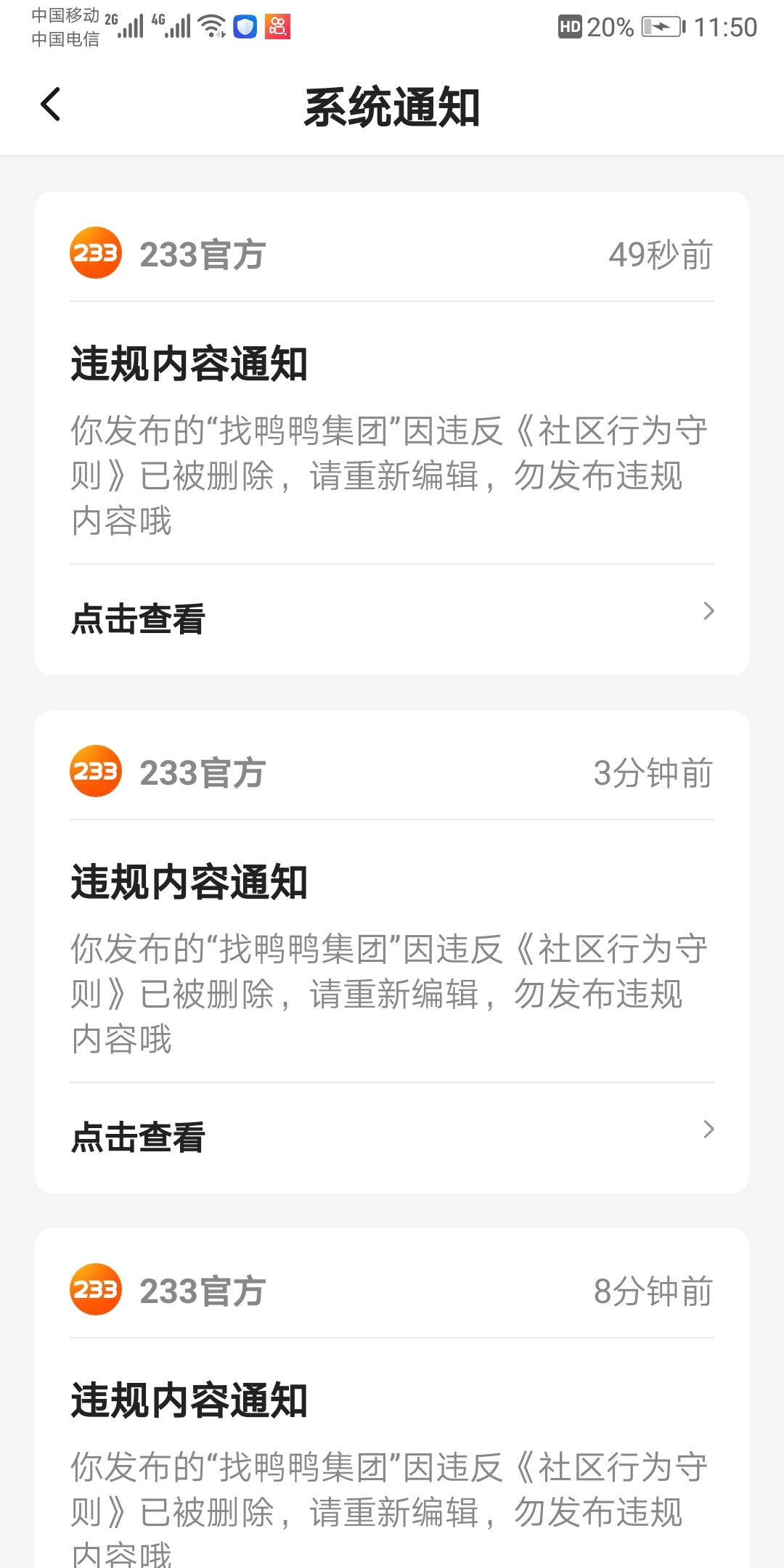Open the 8分钟前 违规内容通知 card
The image size is (784, 1568).
(392, 1398)
